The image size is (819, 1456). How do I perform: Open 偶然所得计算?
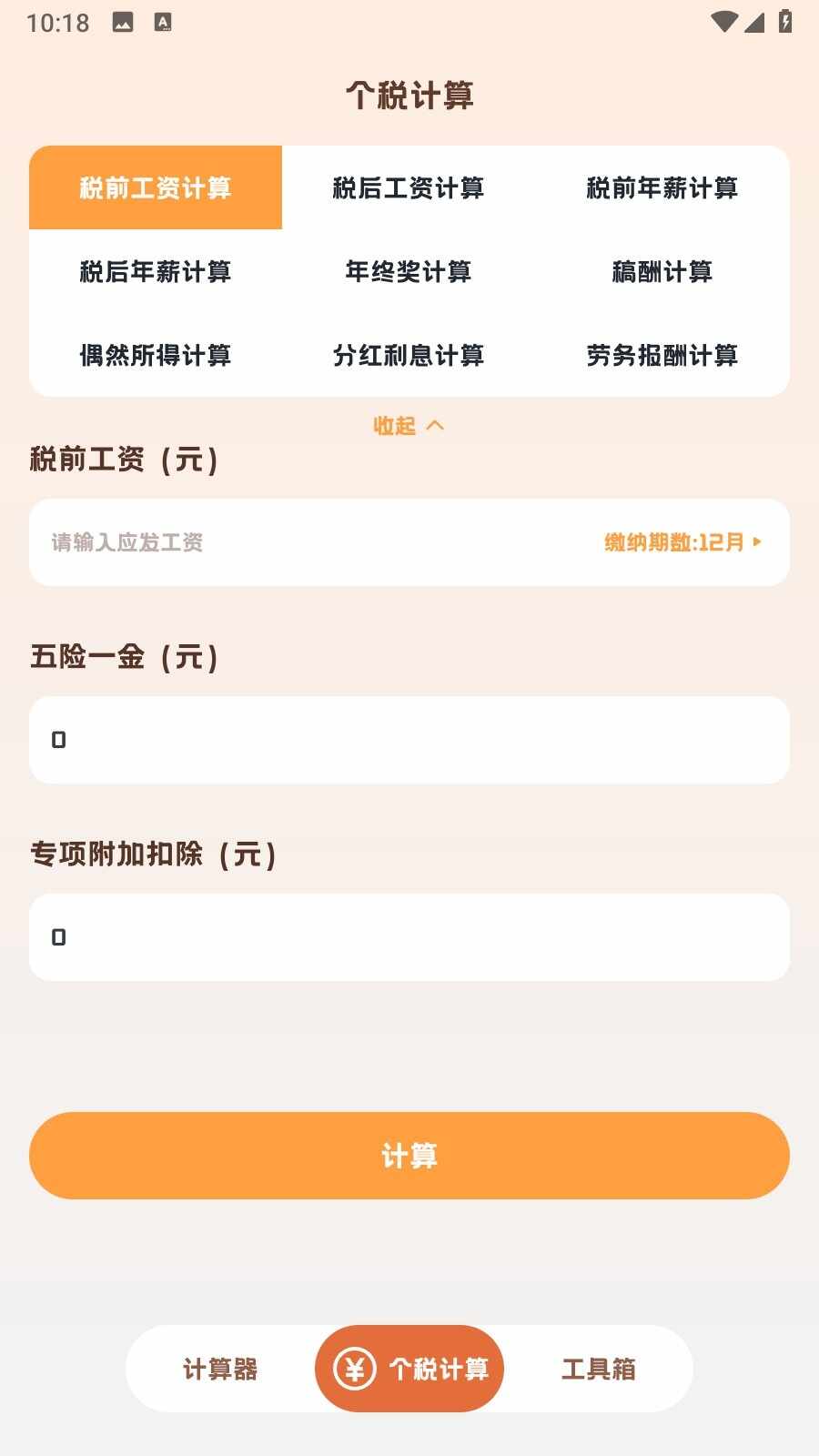point(156,355)
